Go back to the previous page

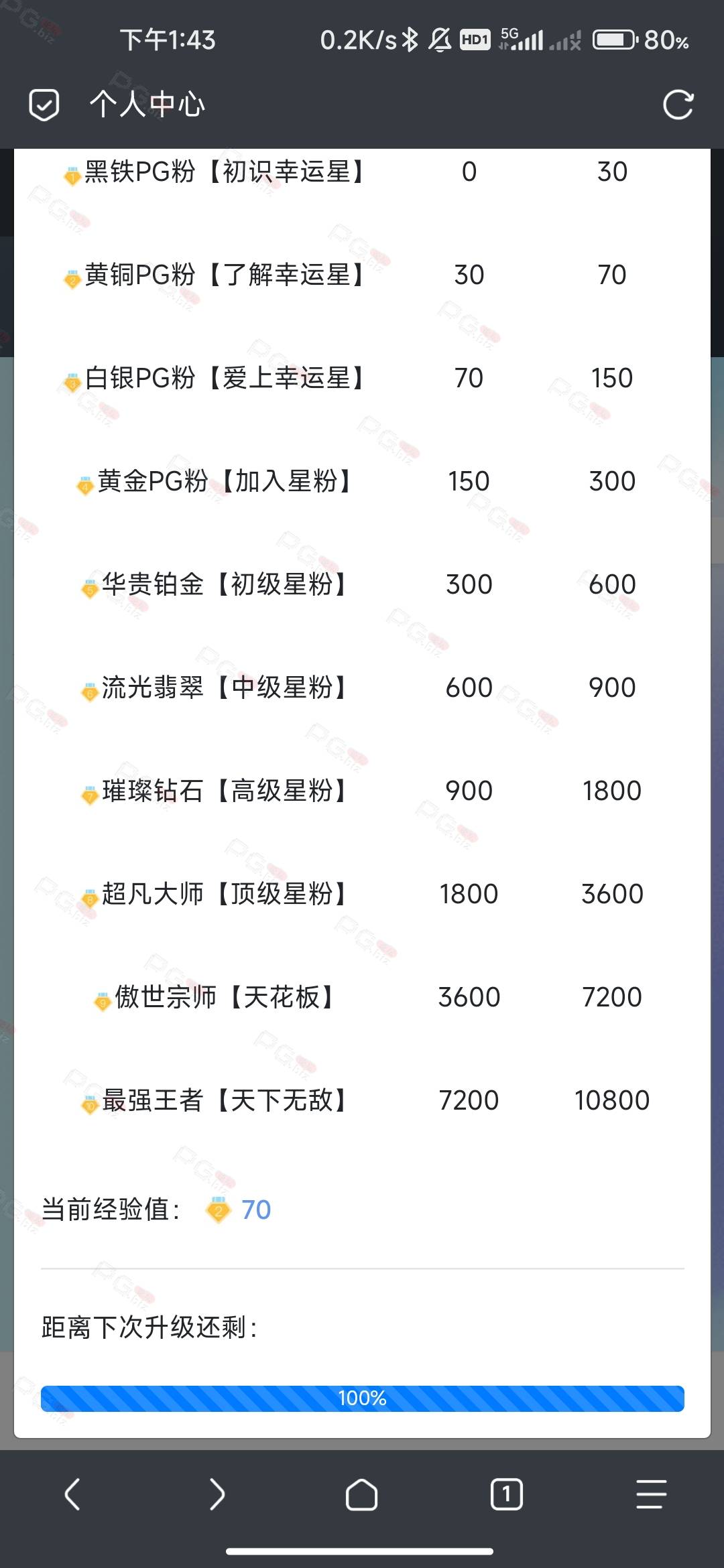(72, 1494)
